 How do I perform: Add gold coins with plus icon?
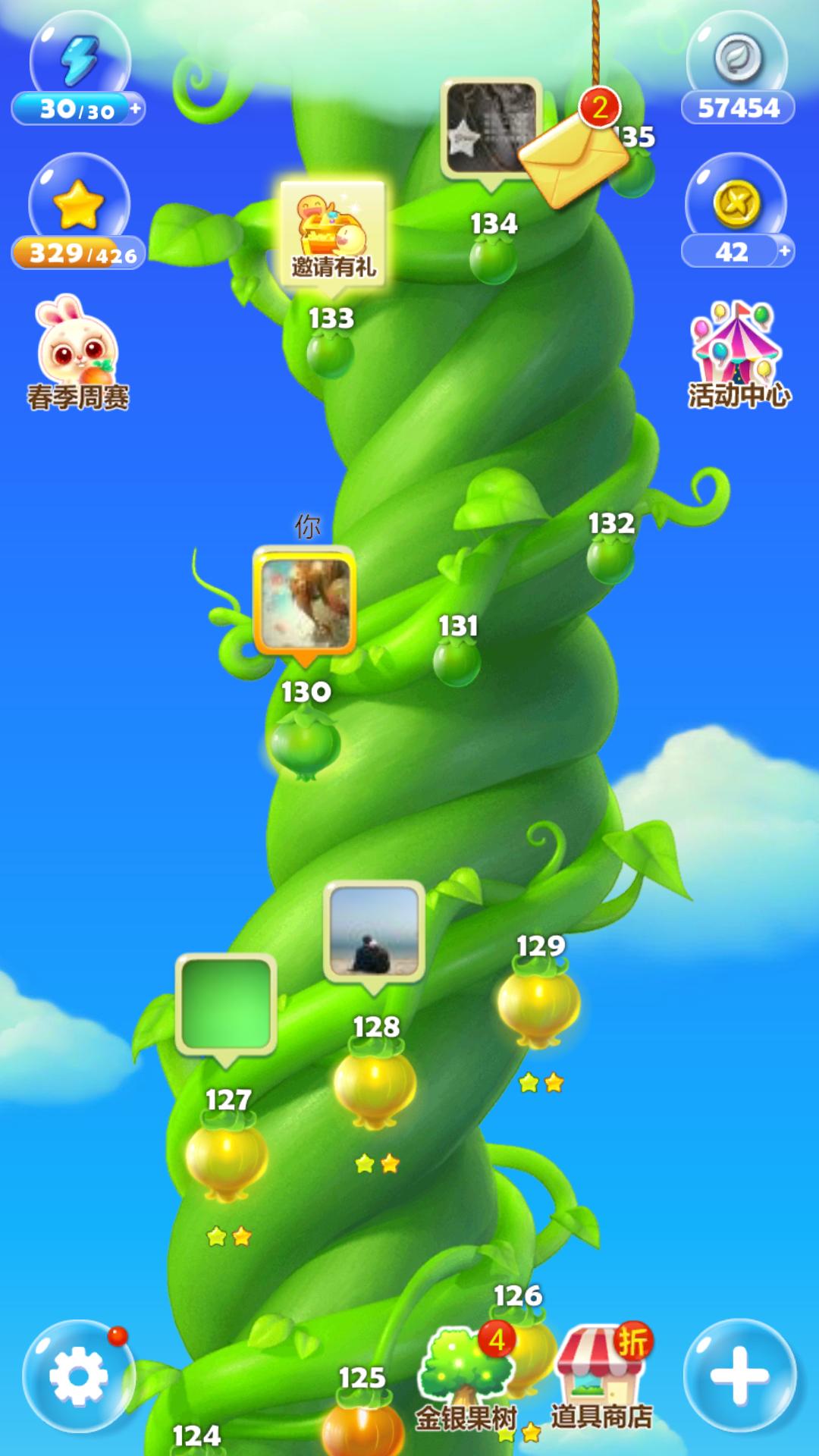(784, 250)
